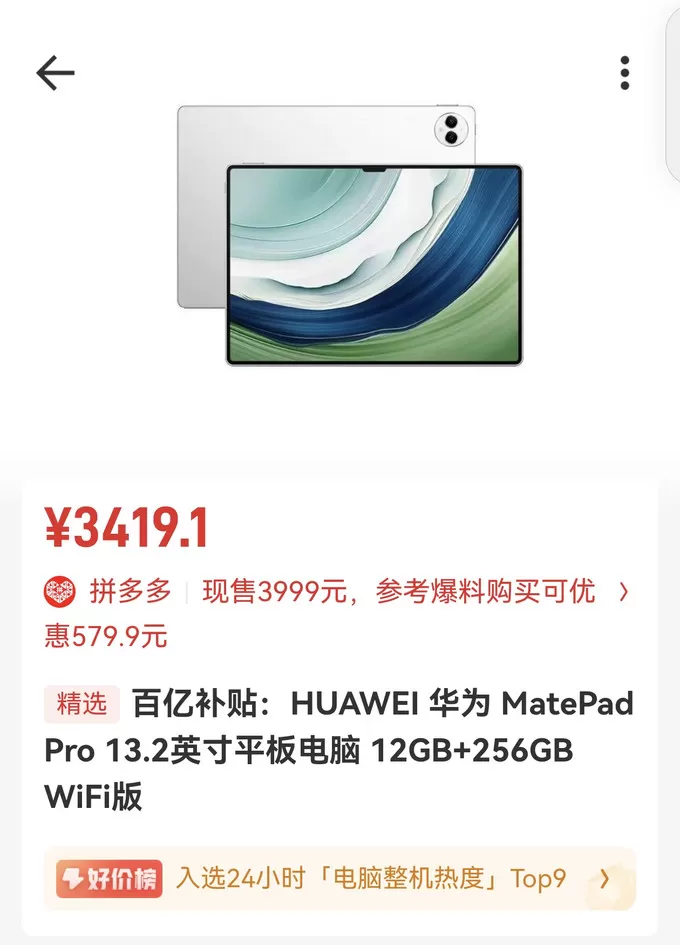Open the 好价榜 Top9 ranking banner
Image resolution: width=680 pixels, height=945 pixels.
pyautogui.click(x=339, y=879)
